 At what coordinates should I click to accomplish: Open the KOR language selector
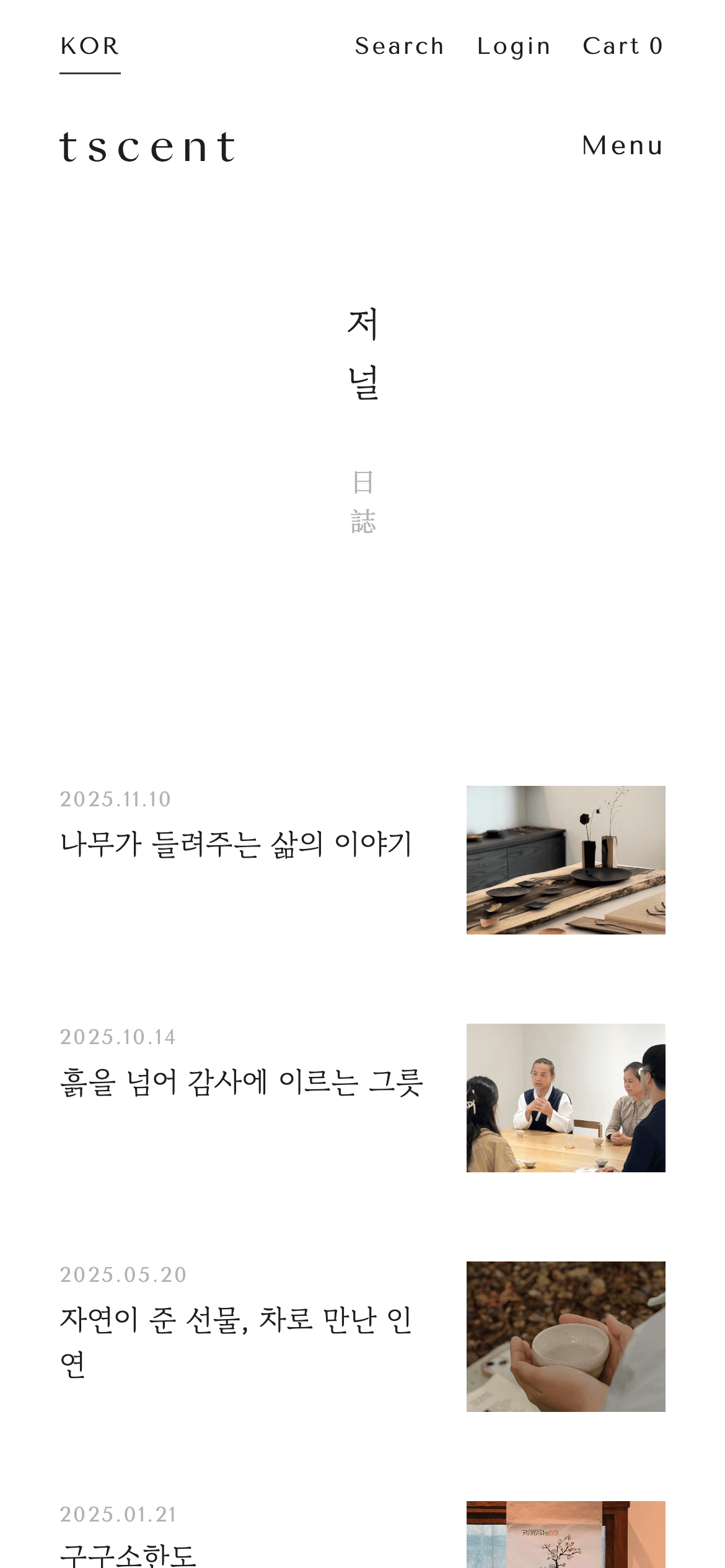tap(90, 47)
